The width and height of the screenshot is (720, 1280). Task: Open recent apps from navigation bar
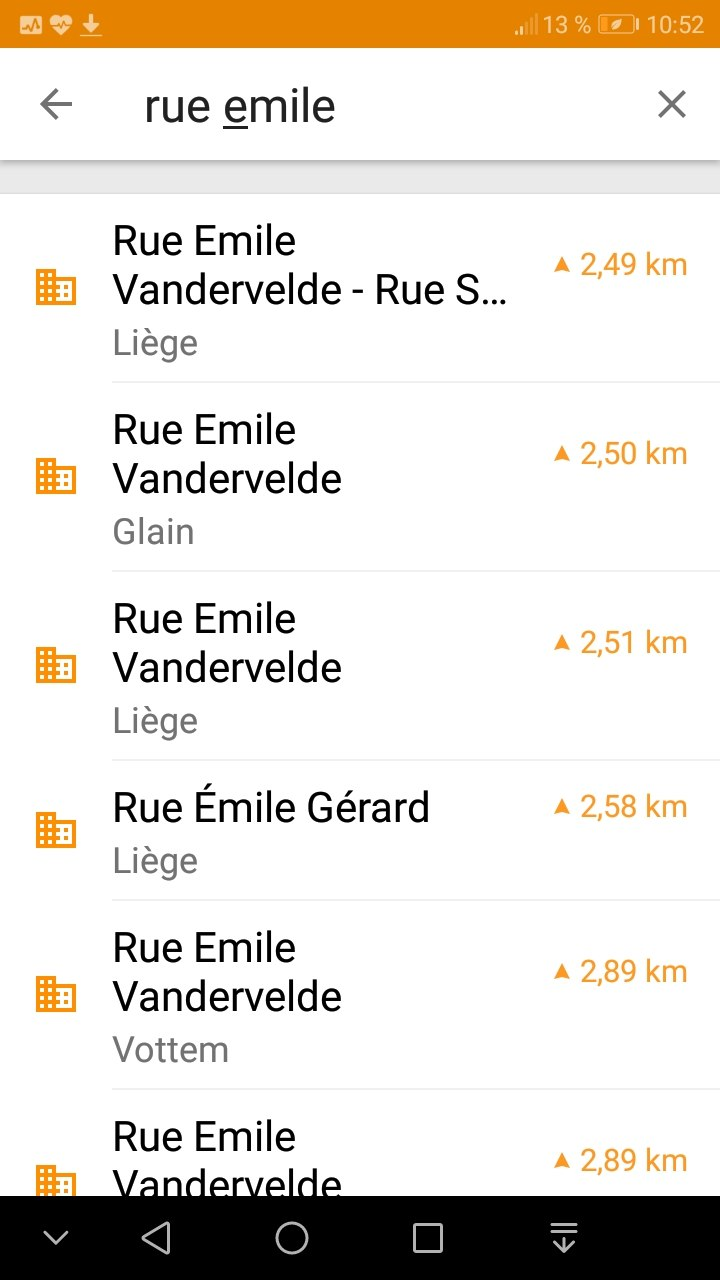pyautogui.click(x=427, y=1238)
